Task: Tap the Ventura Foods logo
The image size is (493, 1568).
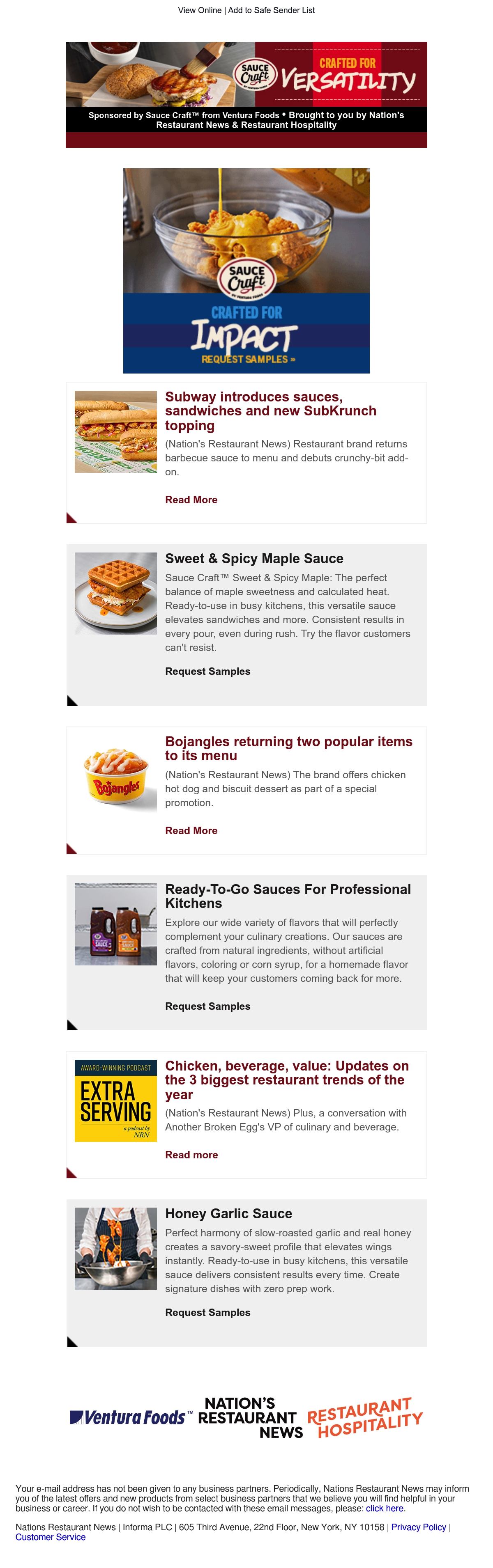Action: [x=131, y=1418]
